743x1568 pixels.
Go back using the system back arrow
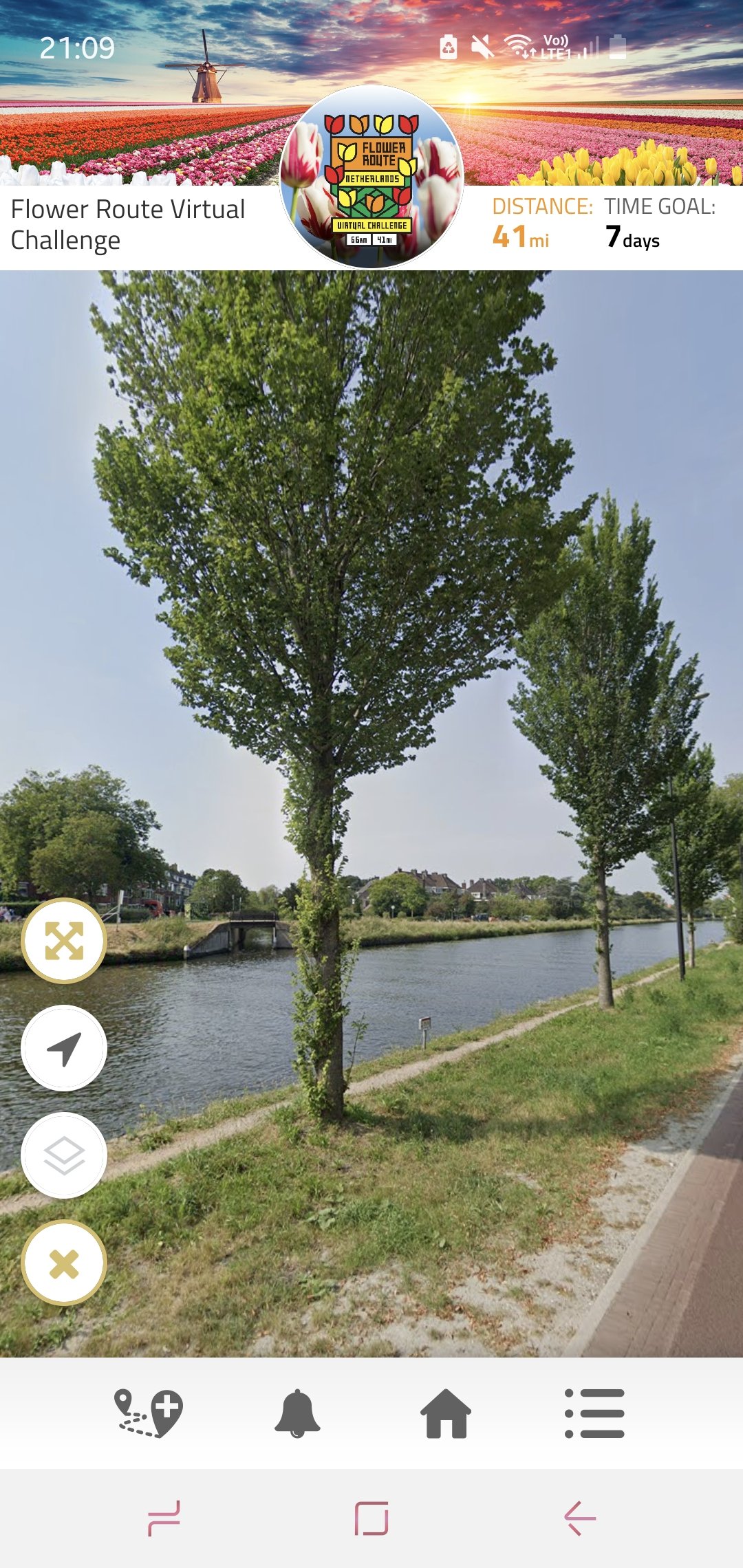pos(579,1518)
